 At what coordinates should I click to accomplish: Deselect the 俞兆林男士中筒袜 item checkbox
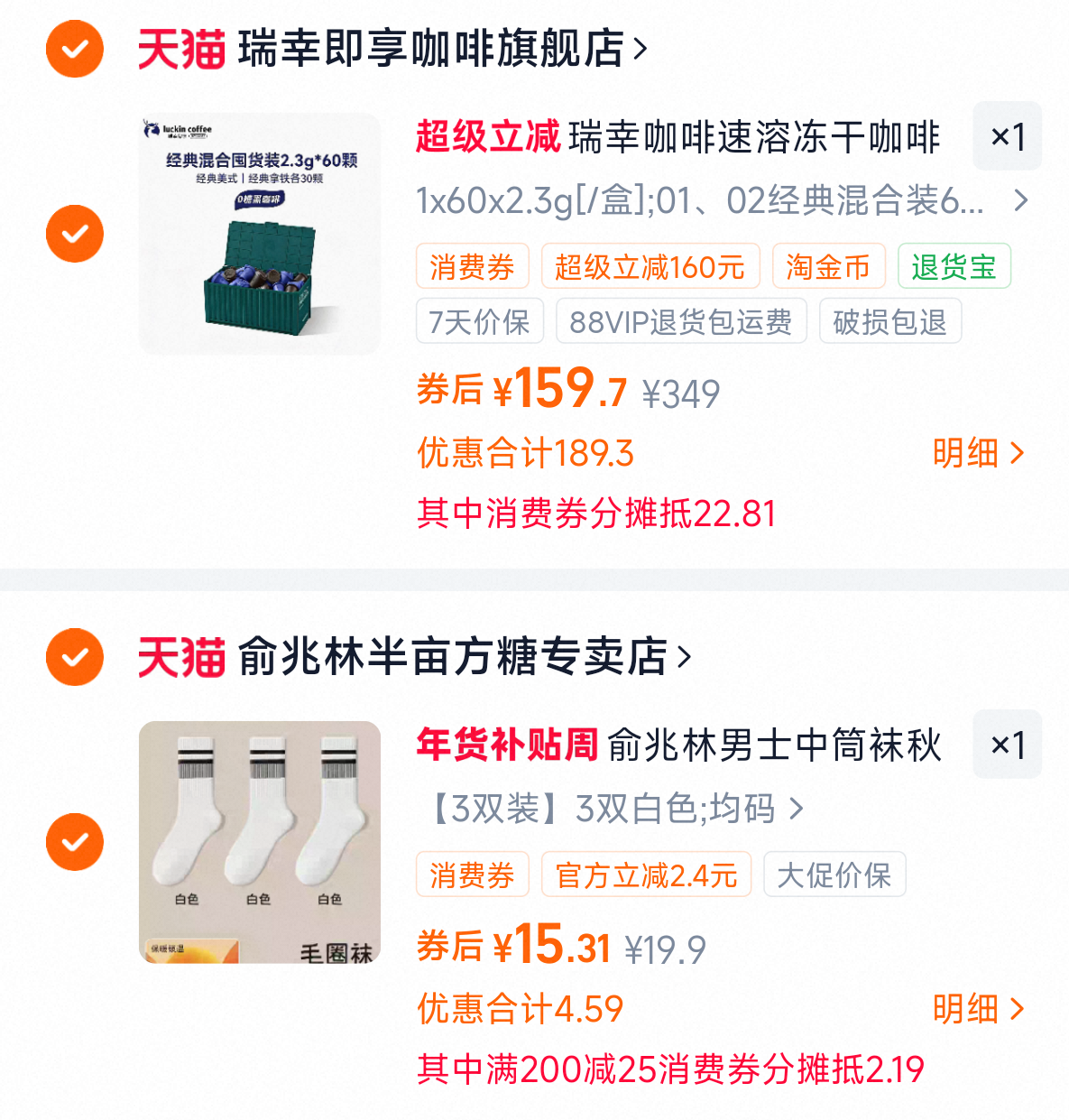click(x=75, y=842)
